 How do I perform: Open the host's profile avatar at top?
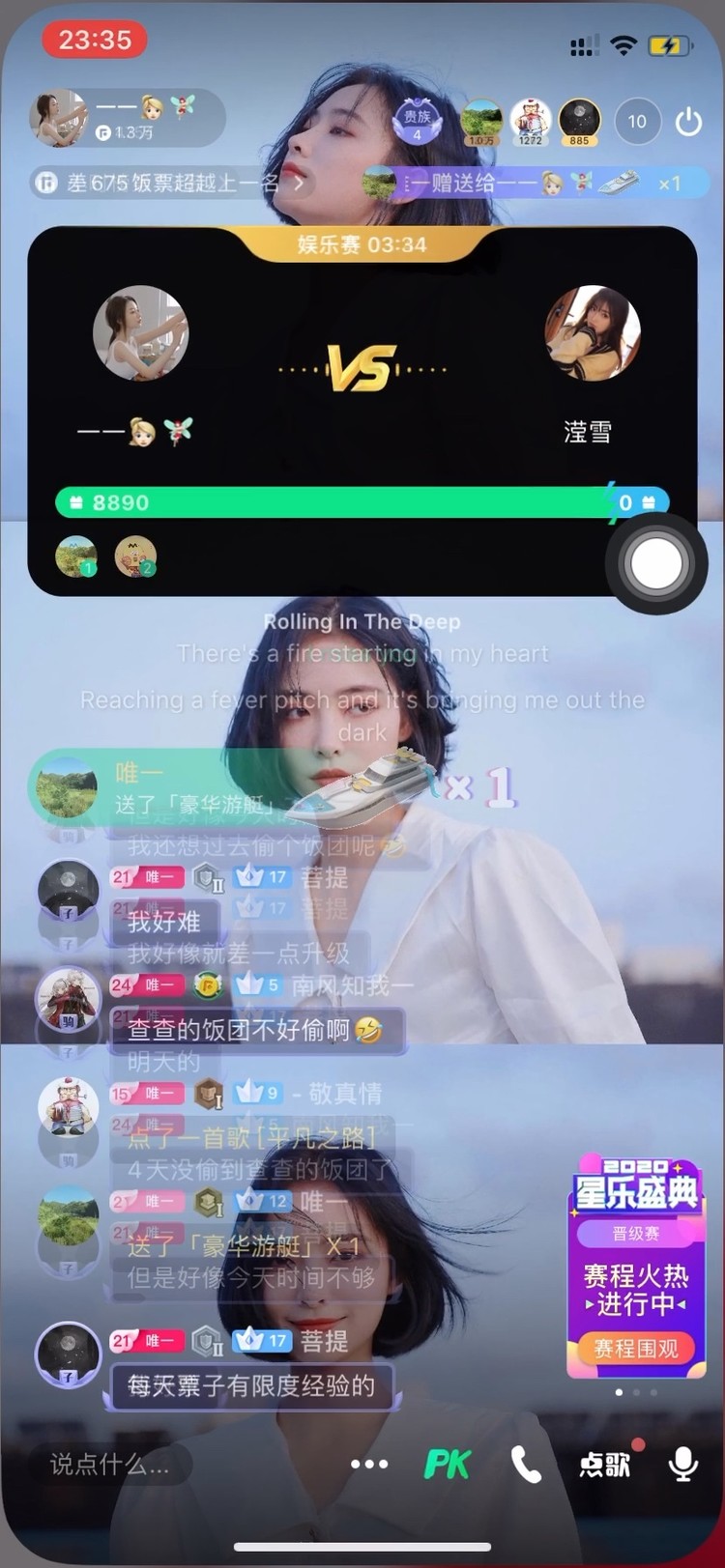tap(59, 119)
